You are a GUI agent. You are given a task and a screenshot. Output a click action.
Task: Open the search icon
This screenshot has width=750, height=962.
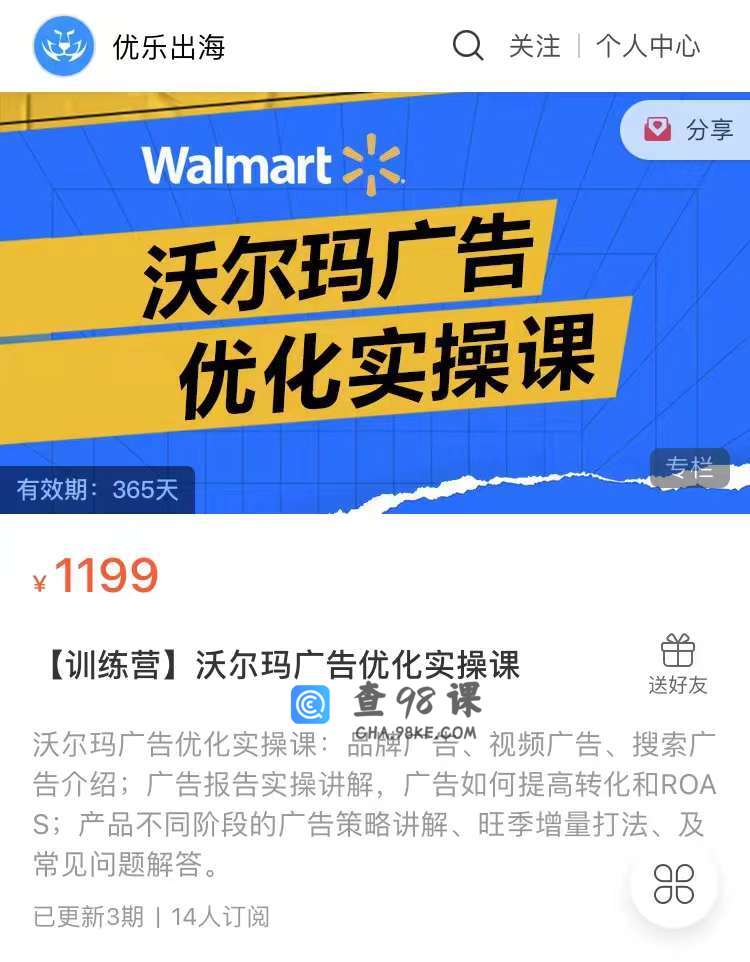(467, 46)
